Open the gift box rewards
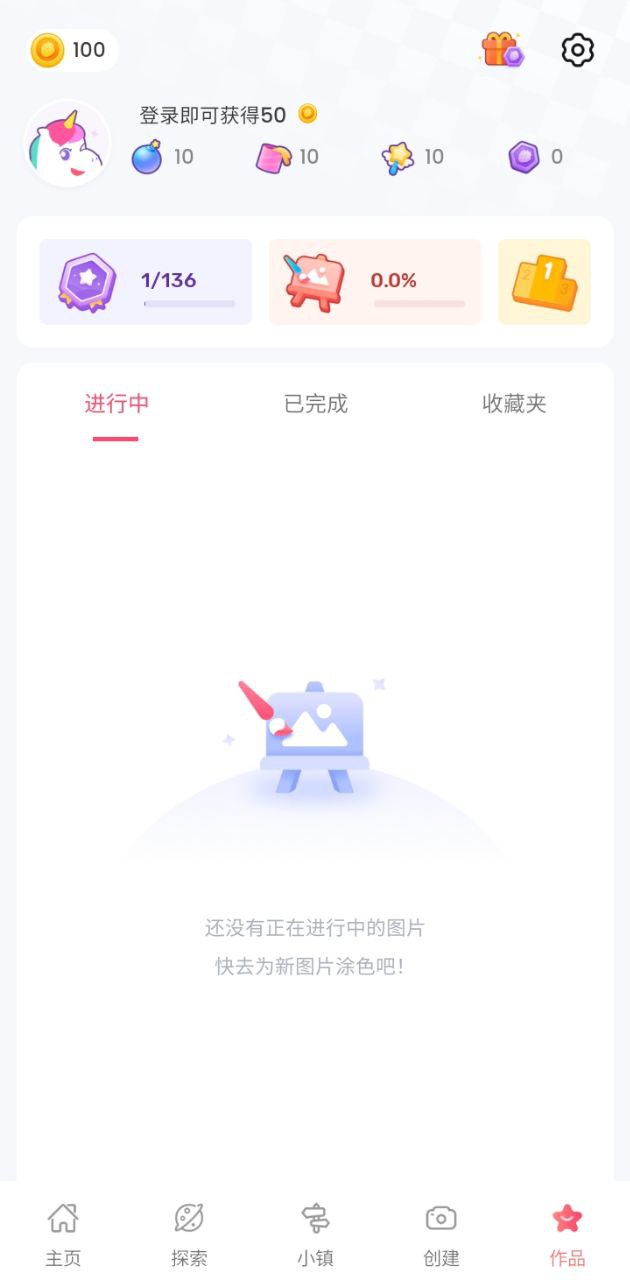Viewport: 630px width, 1280px height. tap(502, 50)
